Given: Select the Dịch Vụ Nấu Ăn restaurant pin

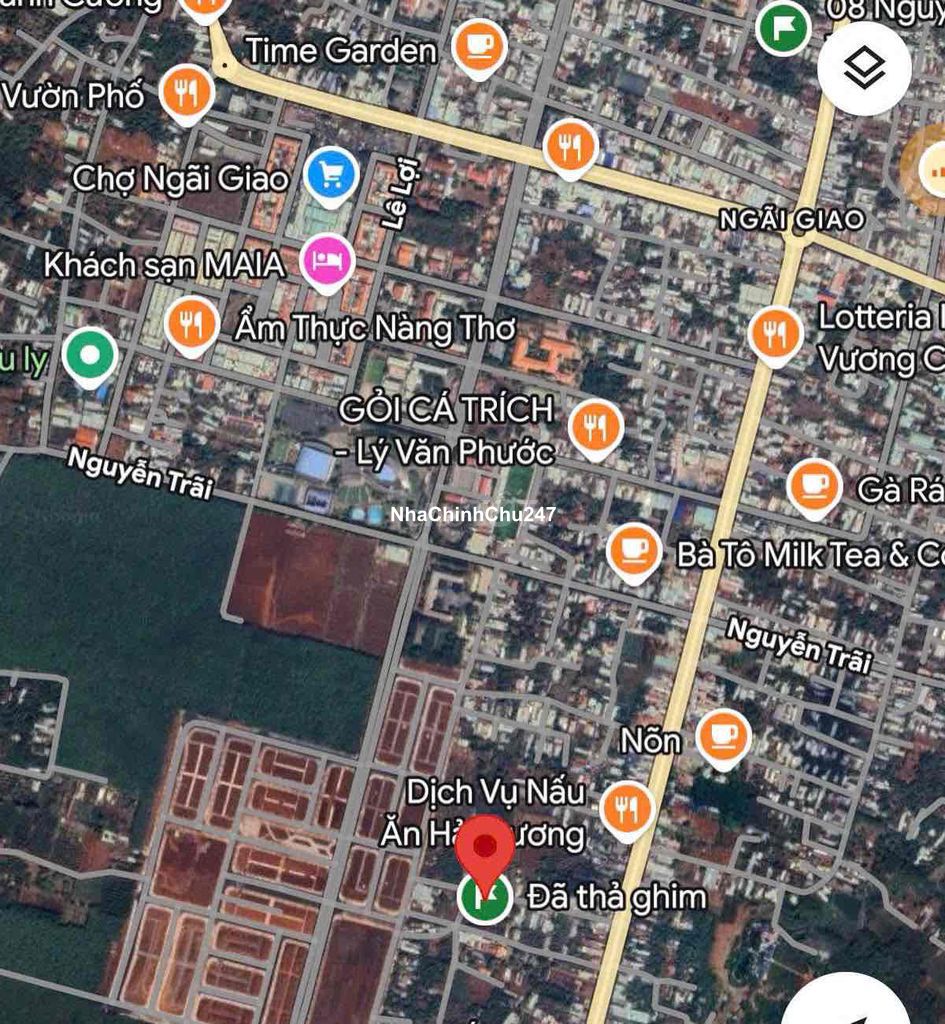Looking at the screenshot, I should (x=627, y=808).
